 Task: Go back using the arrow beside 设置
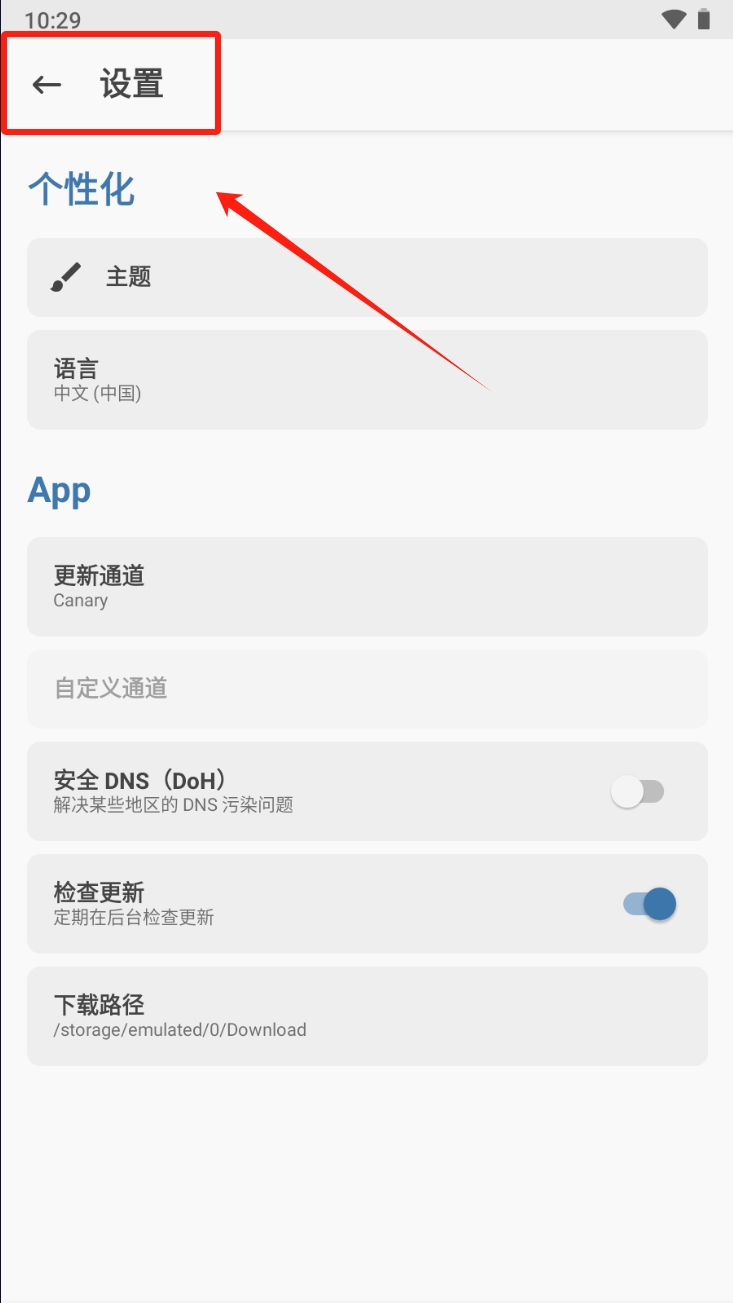click(47, 85)
